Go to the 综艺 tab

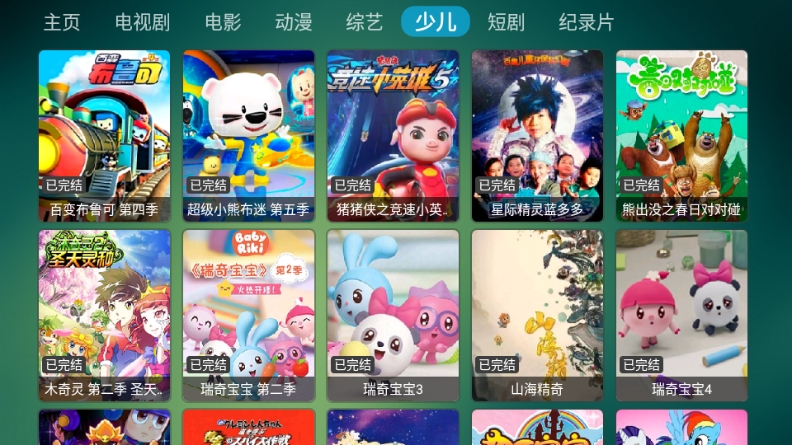[x=364, y=22]
